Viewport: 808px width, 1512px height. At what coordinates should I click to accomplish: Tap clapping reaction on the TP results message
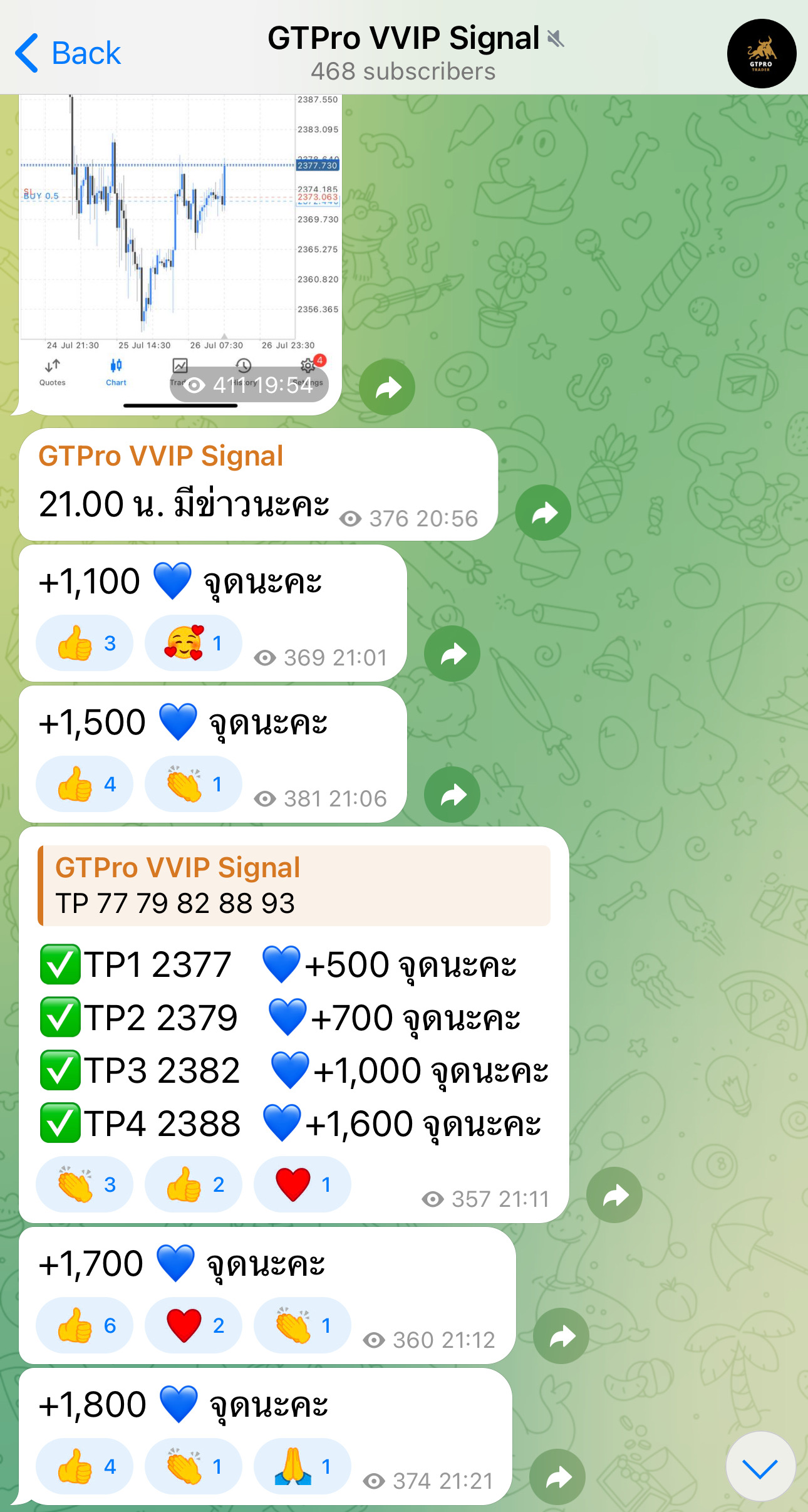pos(85,1184)
